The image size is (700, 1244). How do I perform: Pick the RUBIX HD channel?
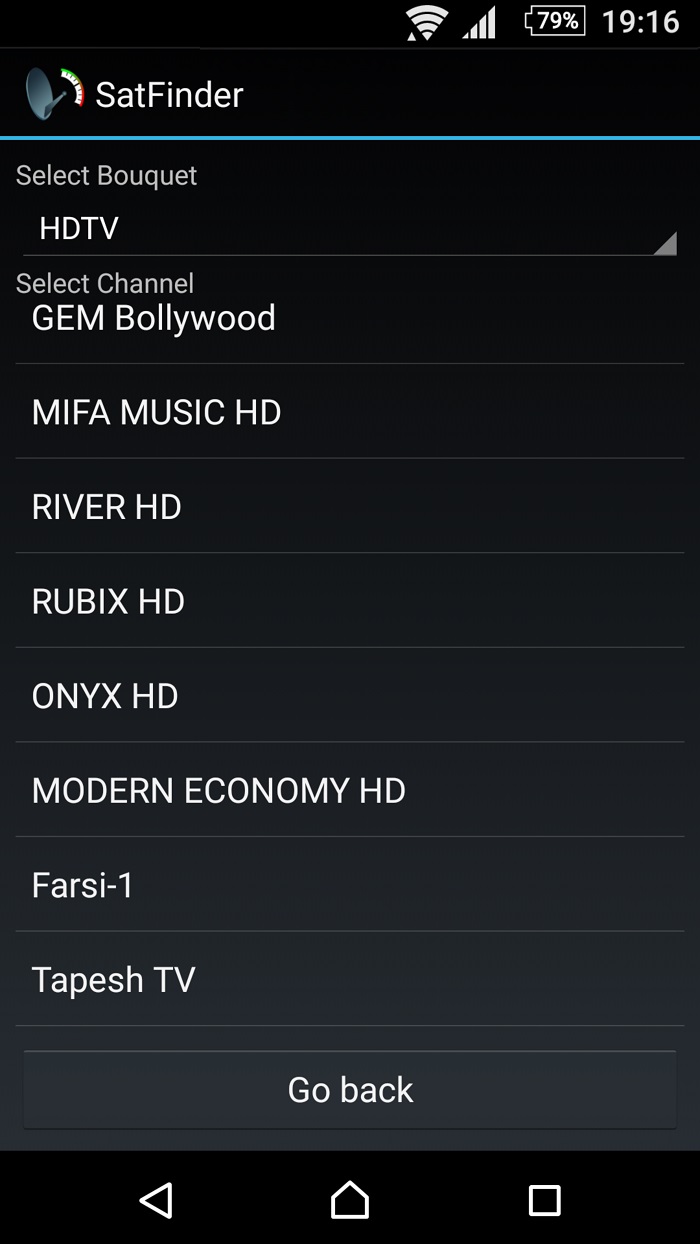coord(350,601)
